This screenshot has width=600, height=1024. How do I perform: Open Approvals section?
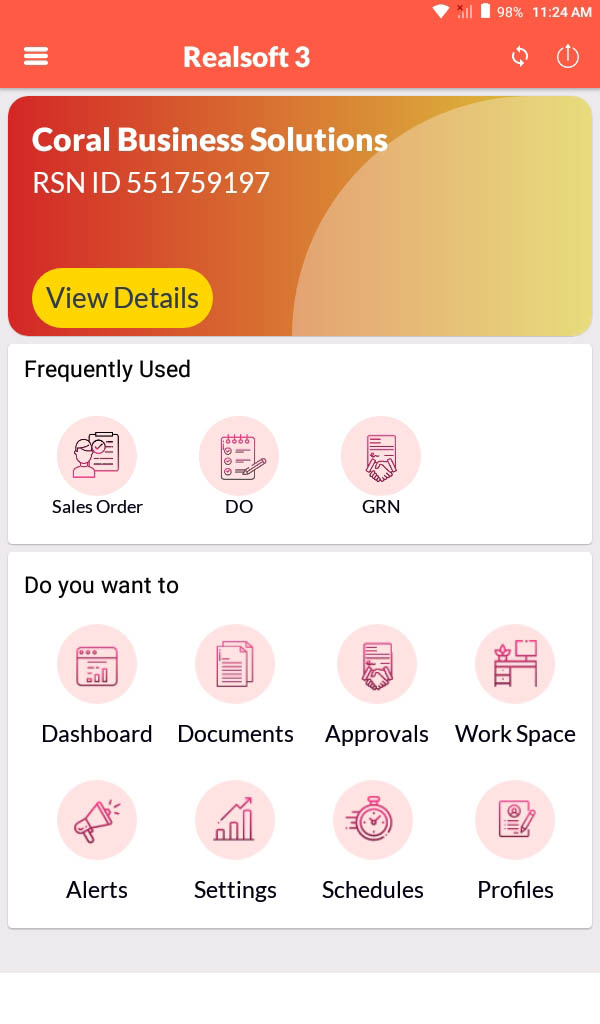(377, 665)
